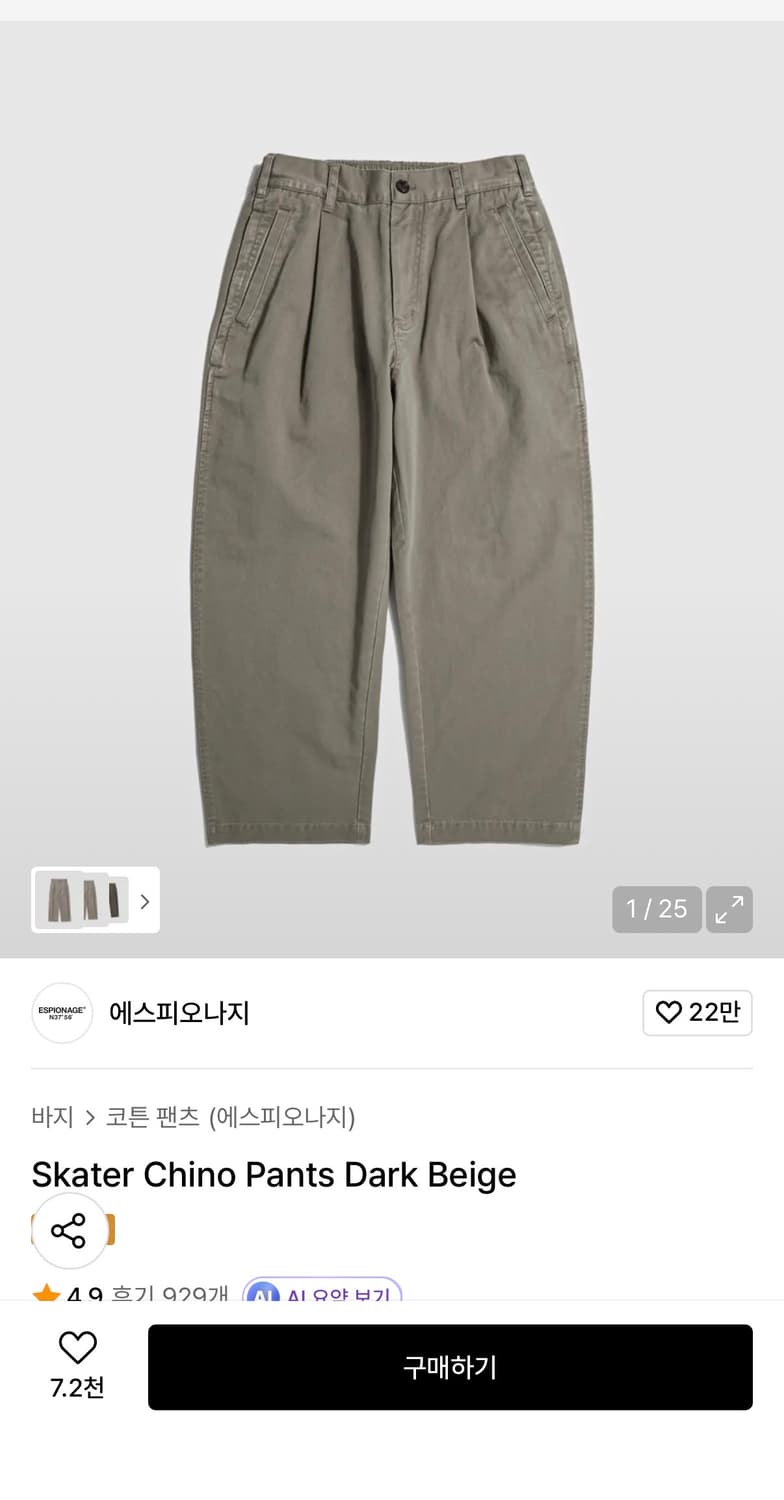Click the orange star rating icon

pos(46,1293)
